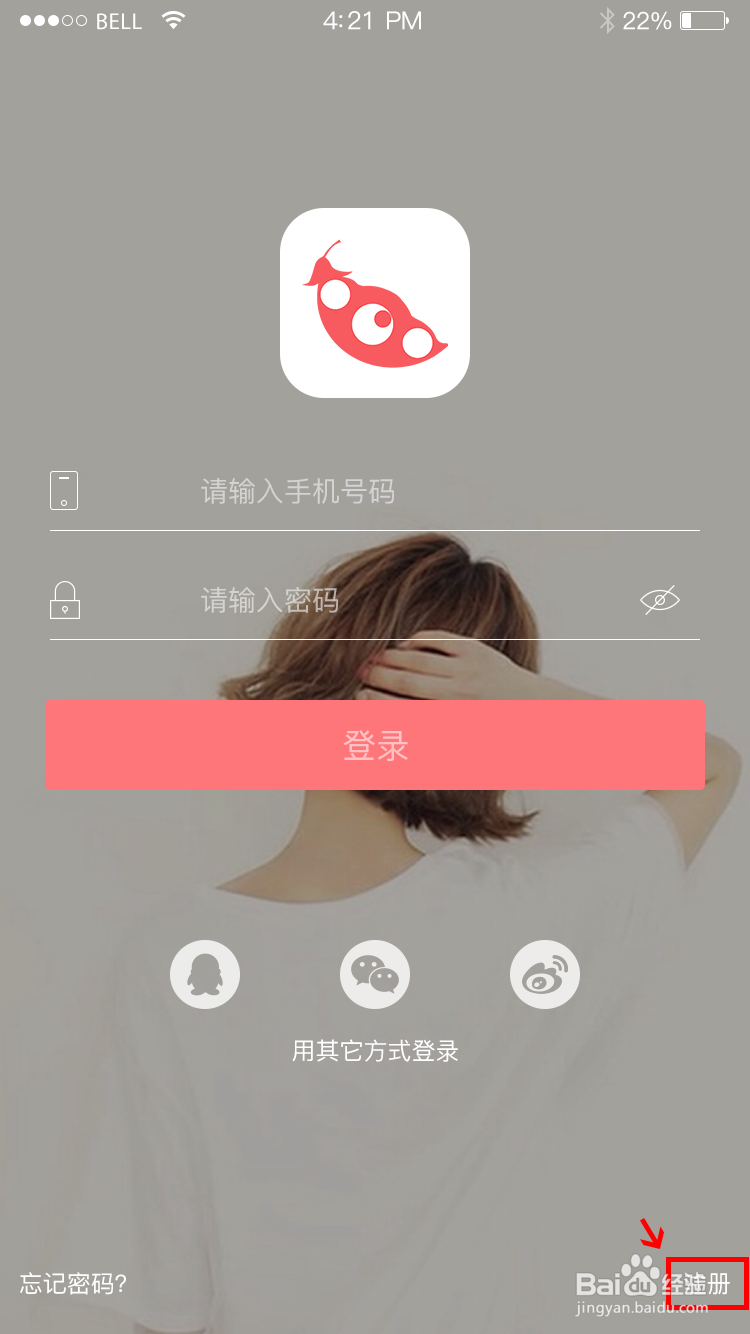Log in using the WeChat icon
The width and height of the screenshot is (750, 1334).
pos(374,973)
